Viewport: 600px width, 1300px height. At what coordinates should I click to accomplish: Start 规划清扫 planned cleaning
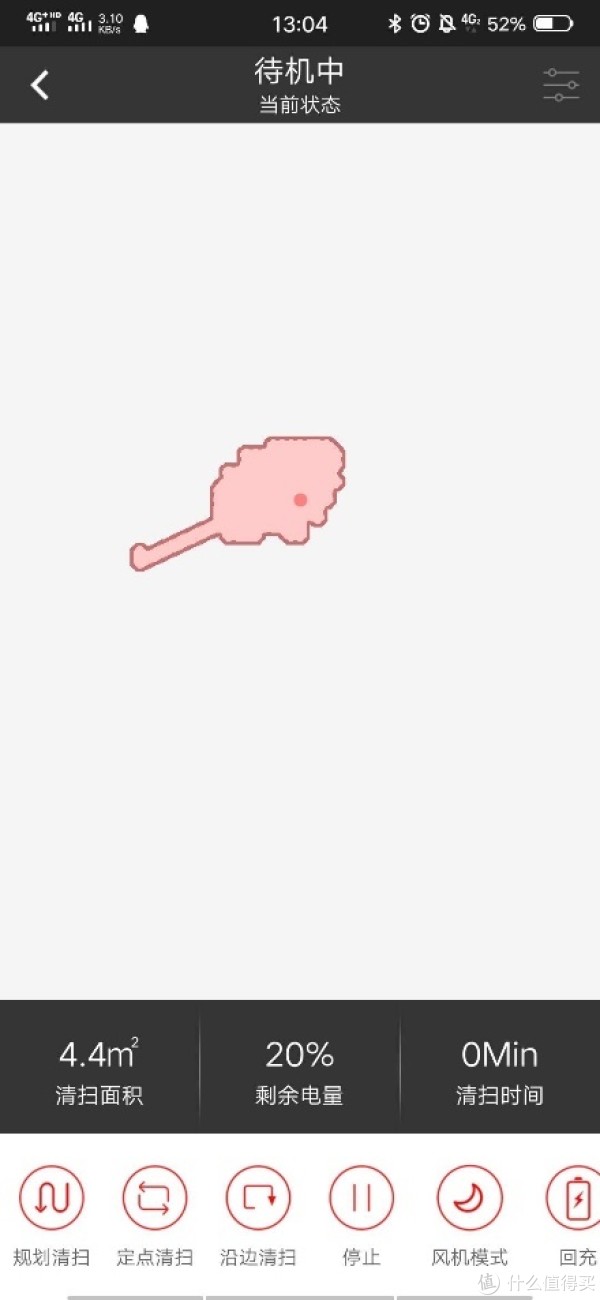point(51,1198)
